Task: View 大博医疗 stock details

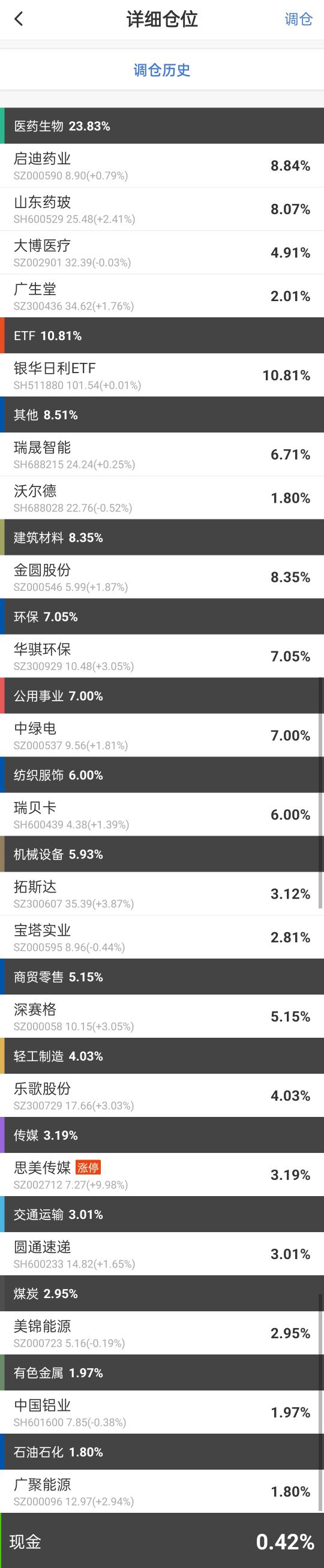Action: tap(162, 253)
